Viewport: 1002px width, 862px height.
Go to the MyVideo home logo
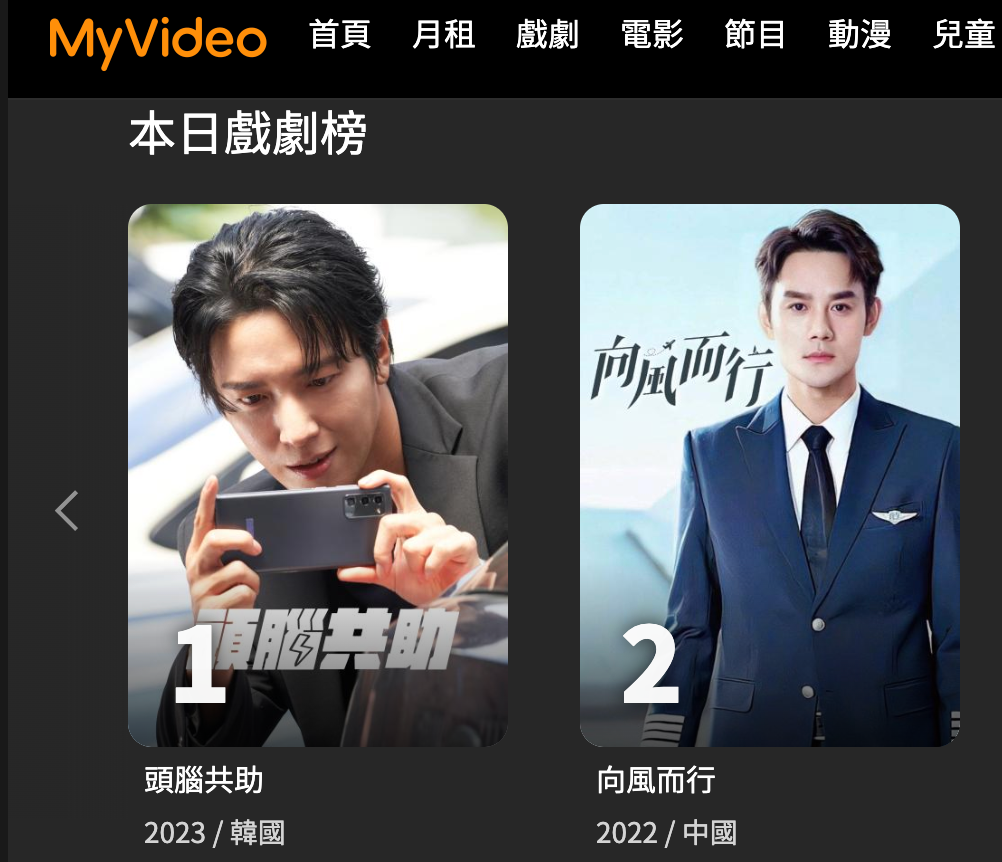tap(157, 39)
